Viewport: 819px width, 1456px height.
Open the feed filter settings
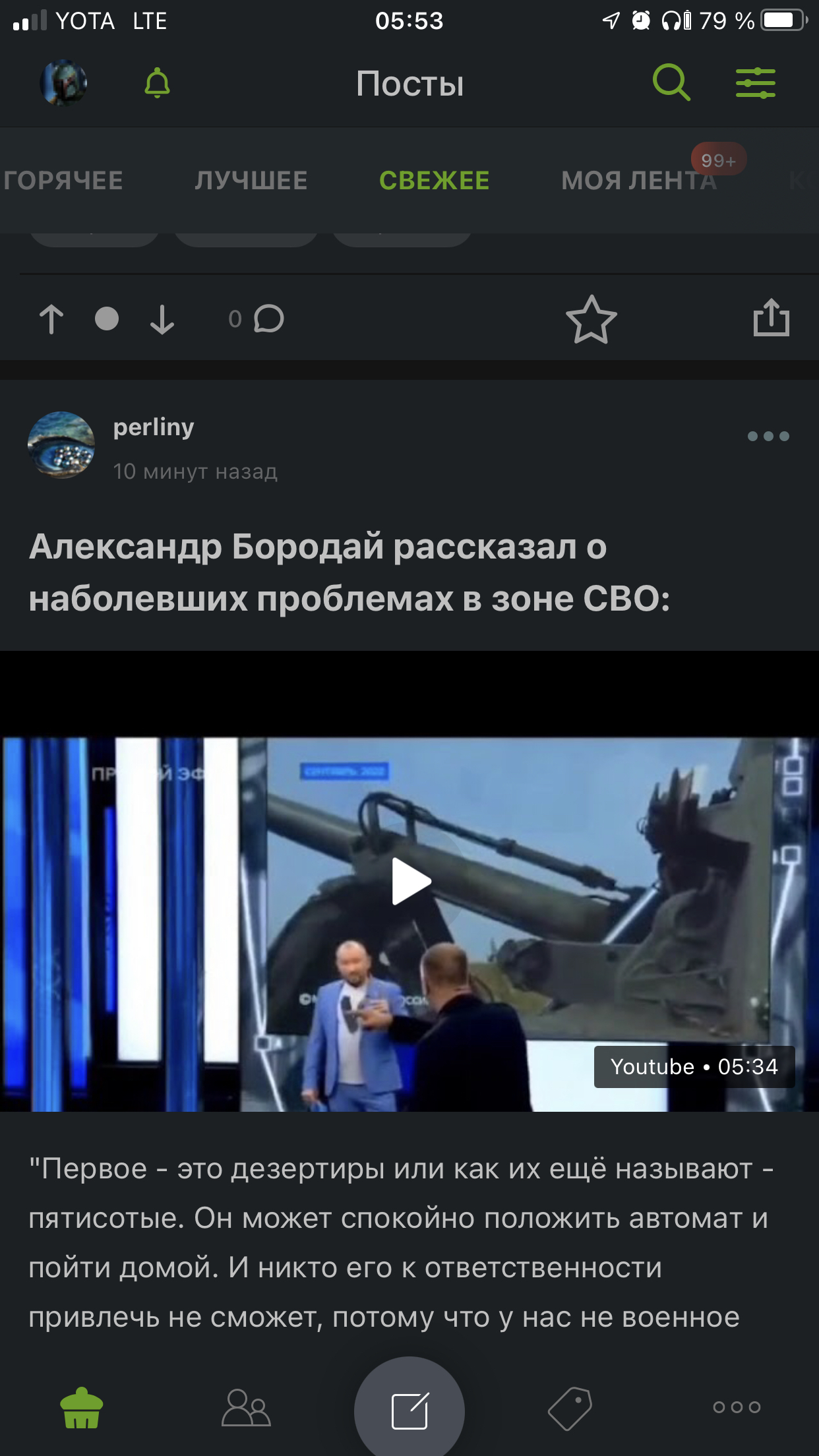(755, 83)
